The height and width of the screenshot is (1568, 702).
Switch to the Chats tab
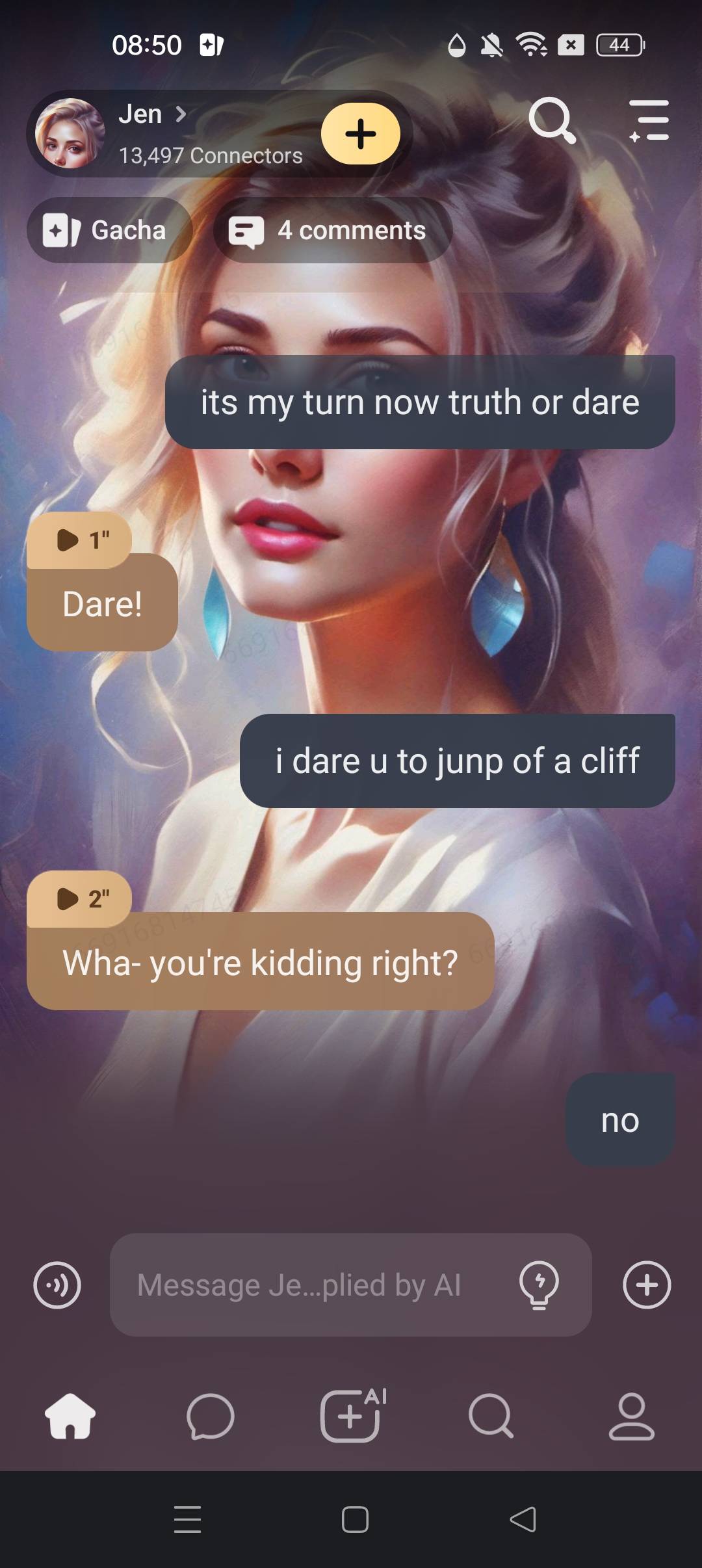point(210,1416)
